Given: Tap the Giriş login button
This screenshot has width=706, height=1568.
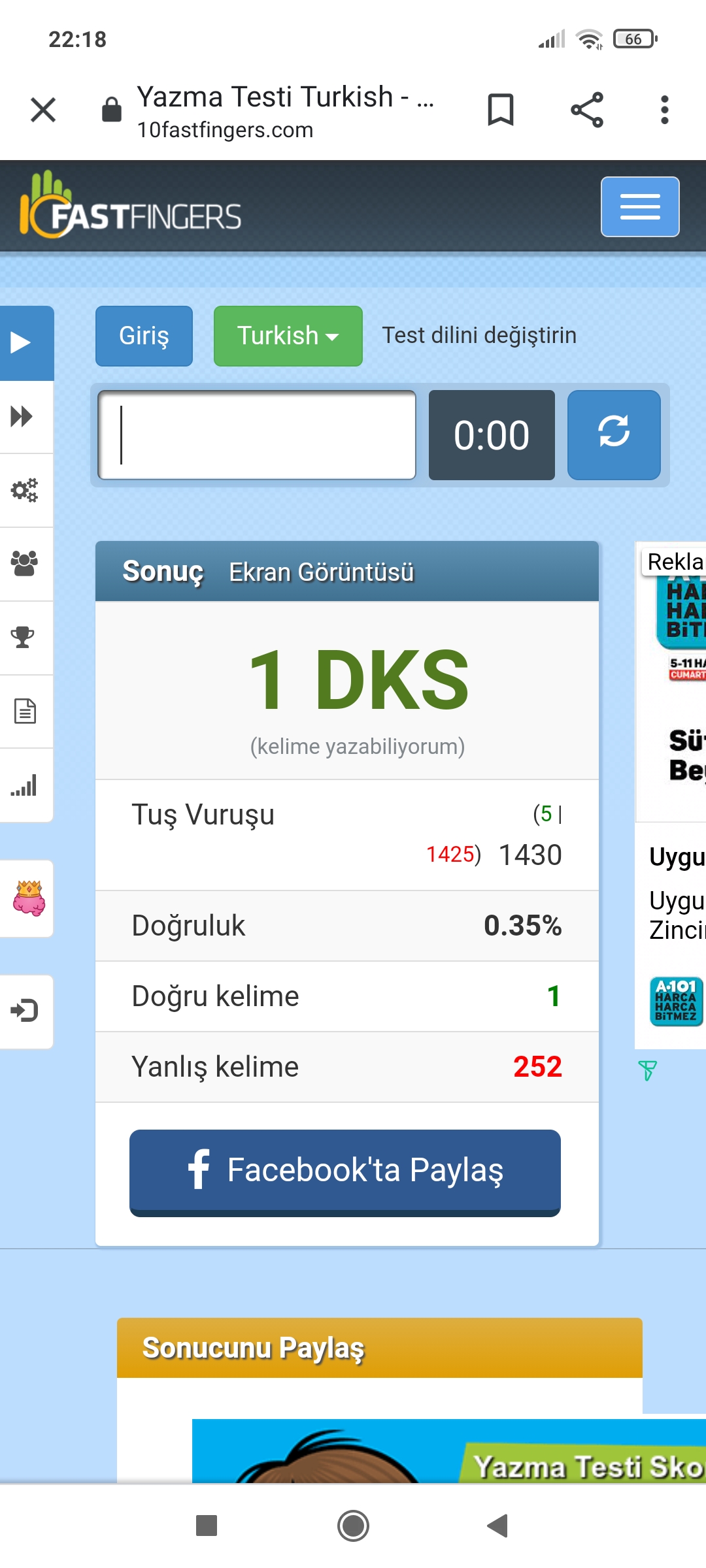Looking at the screenshot, I should [x=144, y=336].
